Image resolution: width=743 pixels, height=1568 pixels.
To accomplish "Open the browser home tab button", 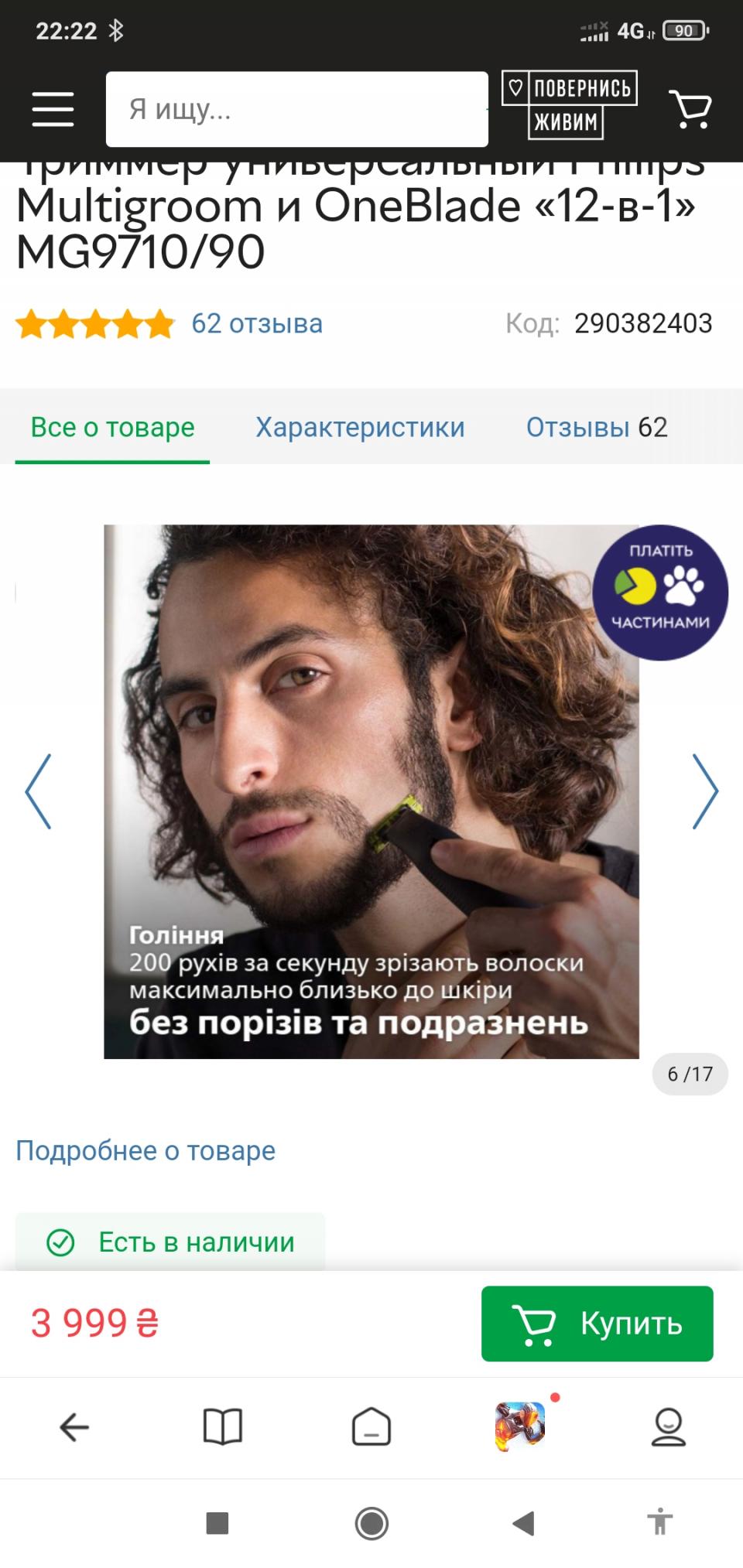I will pos(371,1426).
